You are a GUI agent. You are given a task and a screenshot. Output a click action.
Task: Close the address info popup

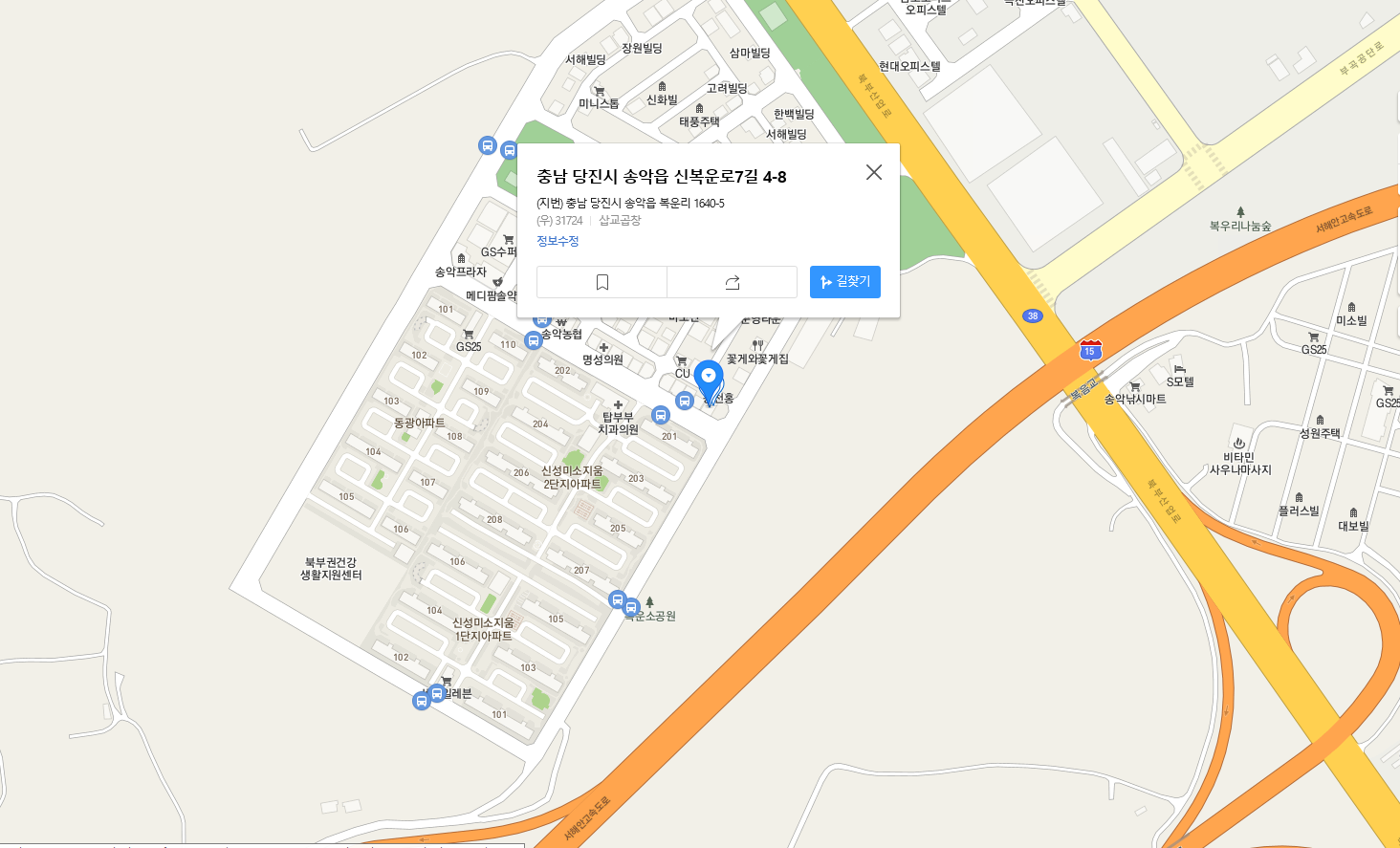(x=873, y=172)
